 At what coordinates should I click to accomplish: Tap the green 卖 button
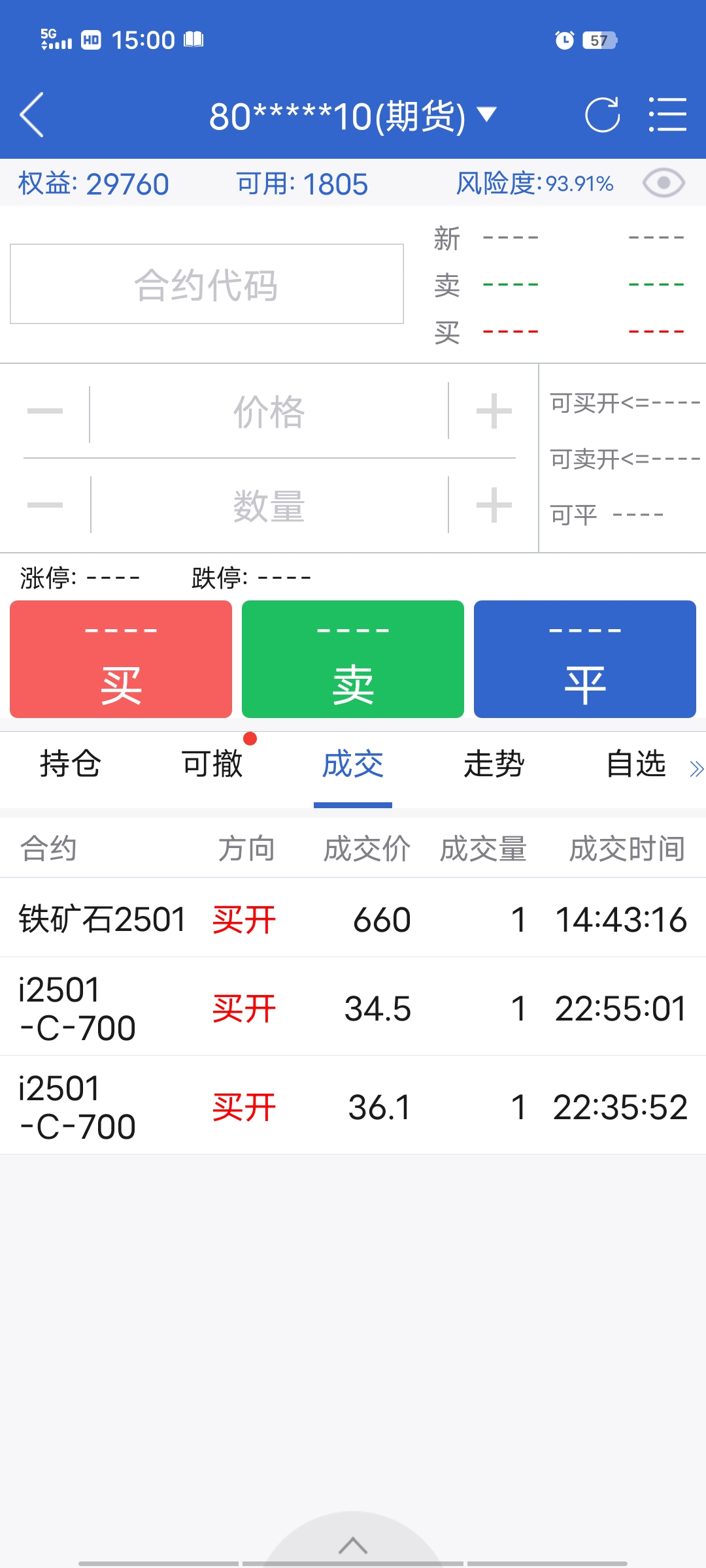(353, 659)
